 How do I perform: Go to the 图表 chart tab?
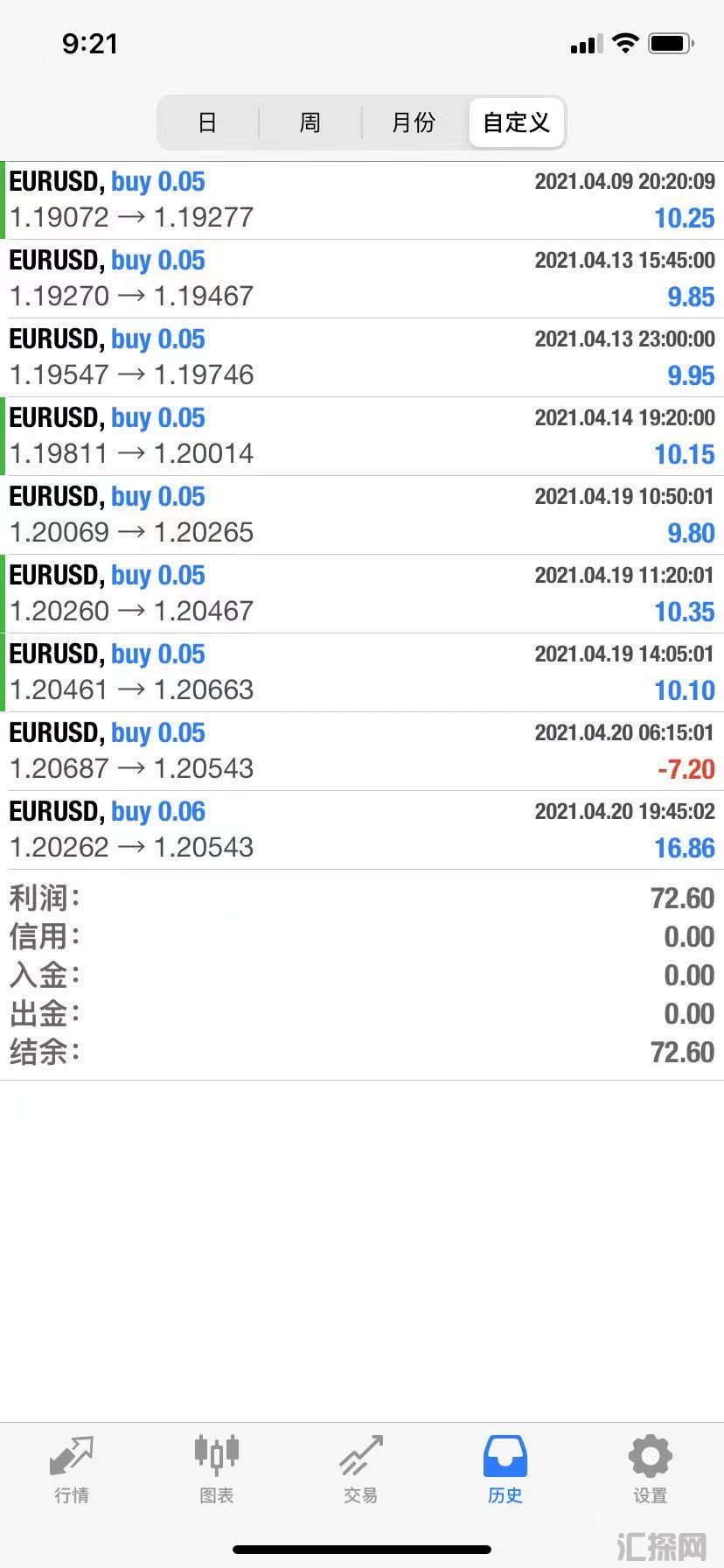(216, 1470)
